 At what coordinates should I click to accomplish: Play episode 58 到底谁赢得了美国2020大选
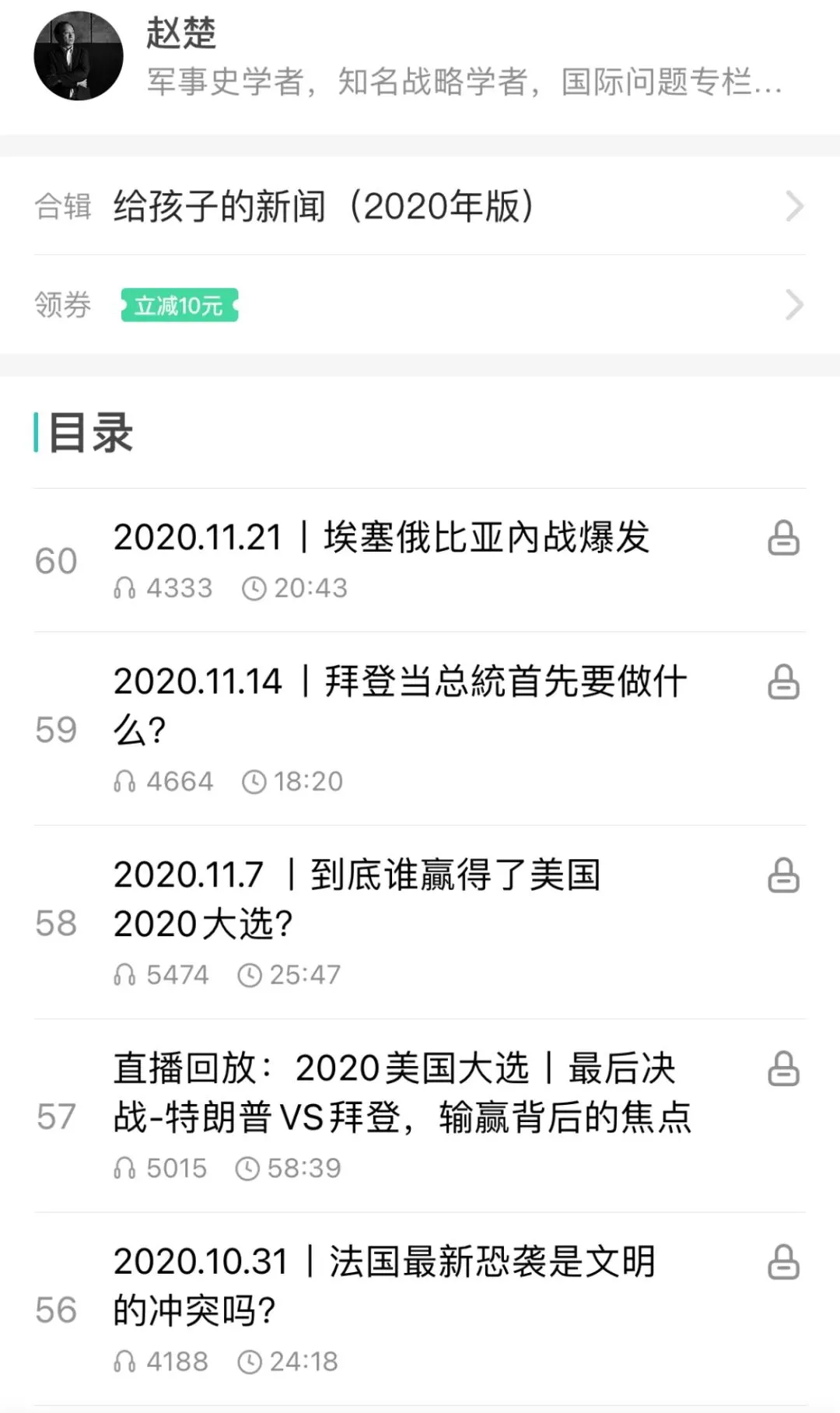tap(358, 899)
